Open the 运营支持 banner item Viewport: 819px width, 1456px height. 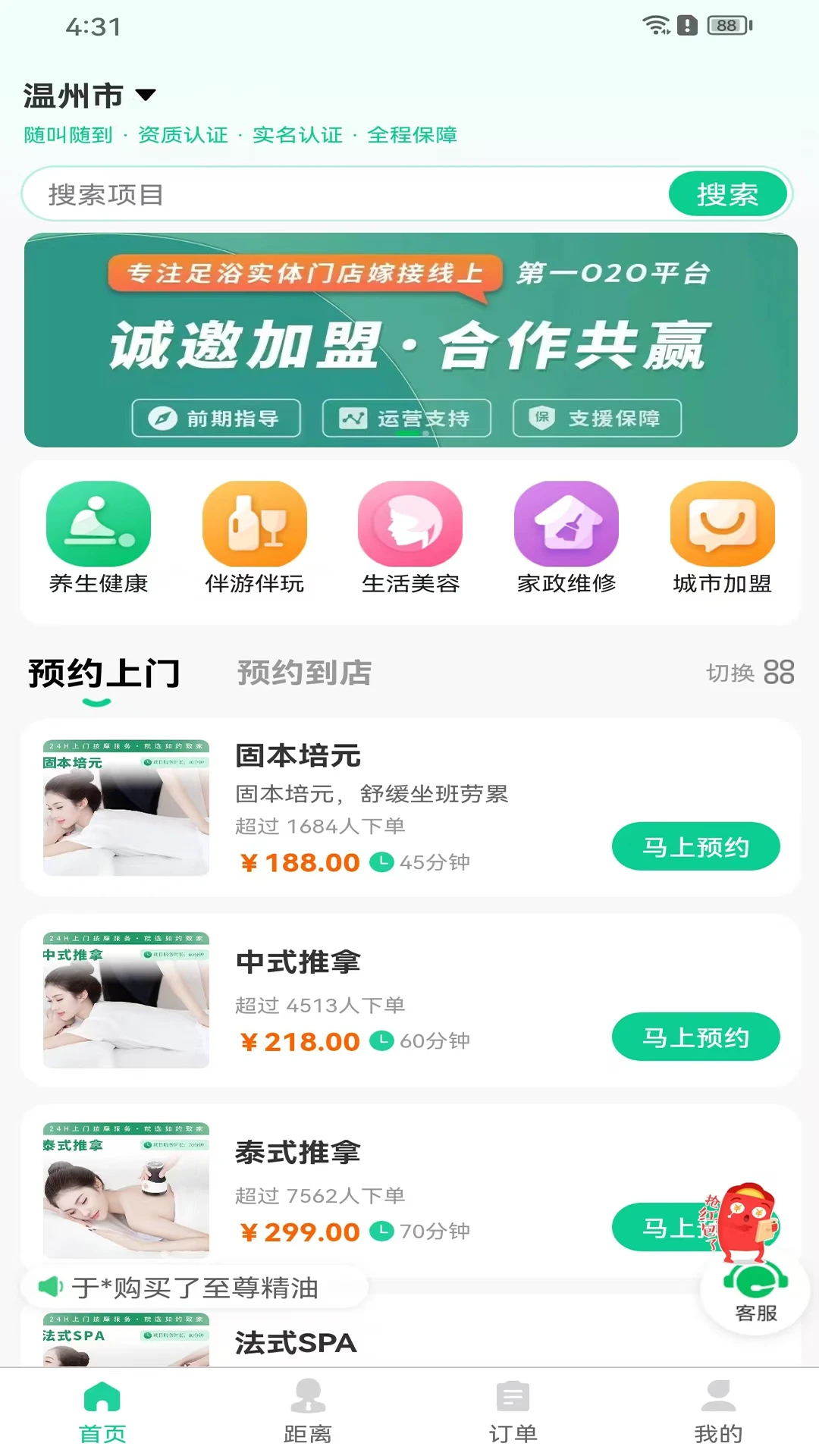(406, 418)
